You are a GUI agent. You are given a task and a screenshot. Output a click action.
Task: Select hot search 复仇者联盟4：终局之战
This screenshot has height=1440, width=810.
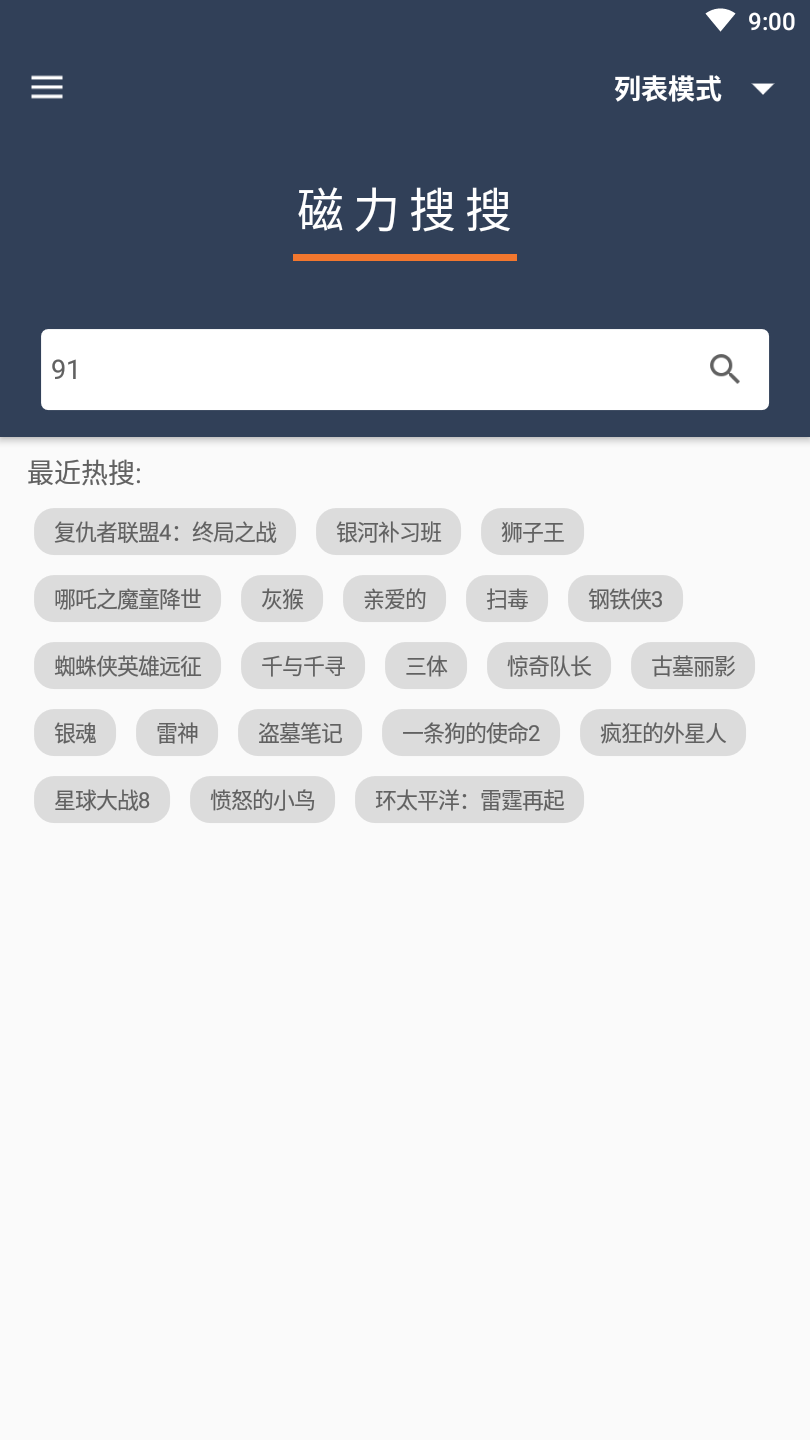165,532
